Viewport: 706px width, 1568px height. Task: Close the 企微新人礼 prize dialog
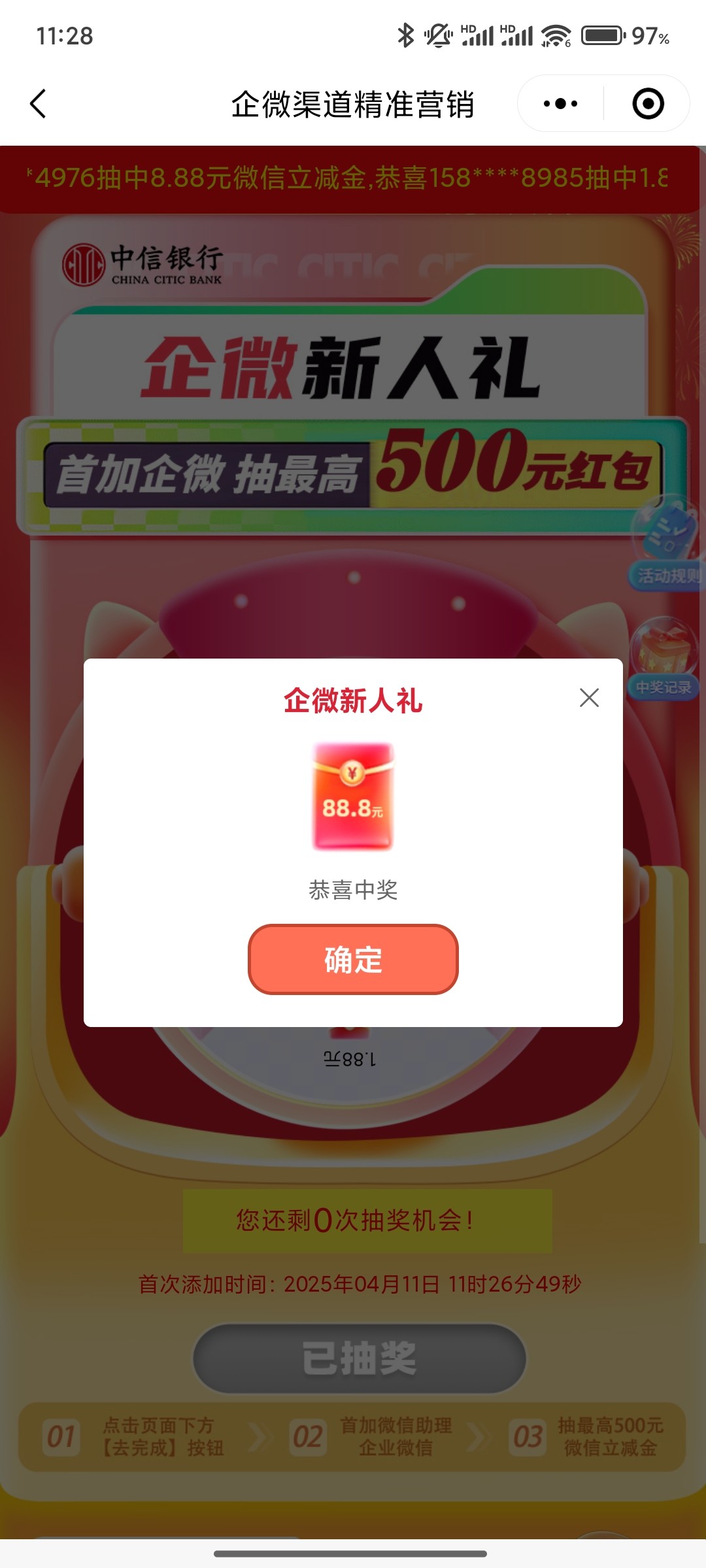pyautogui.click(x=589, y=698)
